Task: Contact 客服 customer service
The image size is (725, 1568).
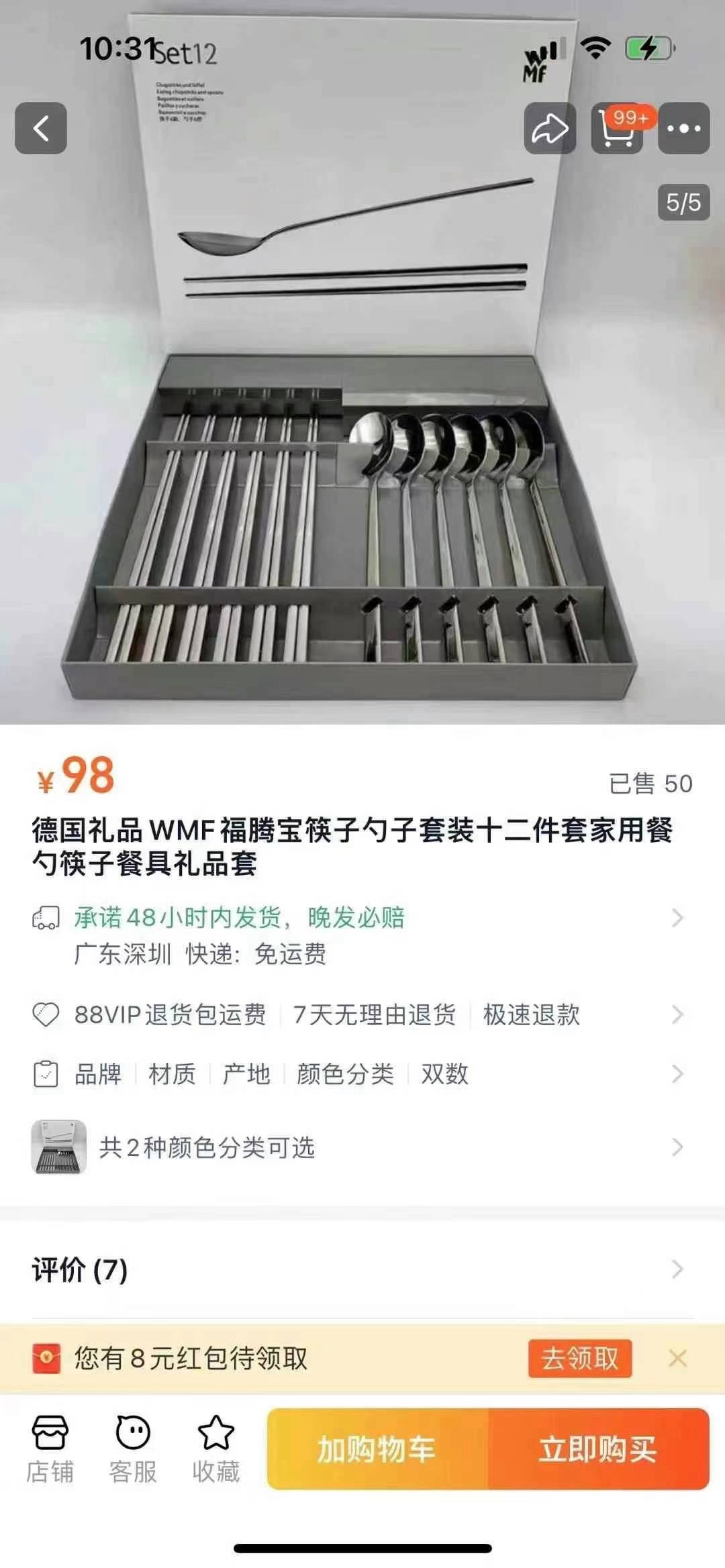Action: pos(133,1449)
